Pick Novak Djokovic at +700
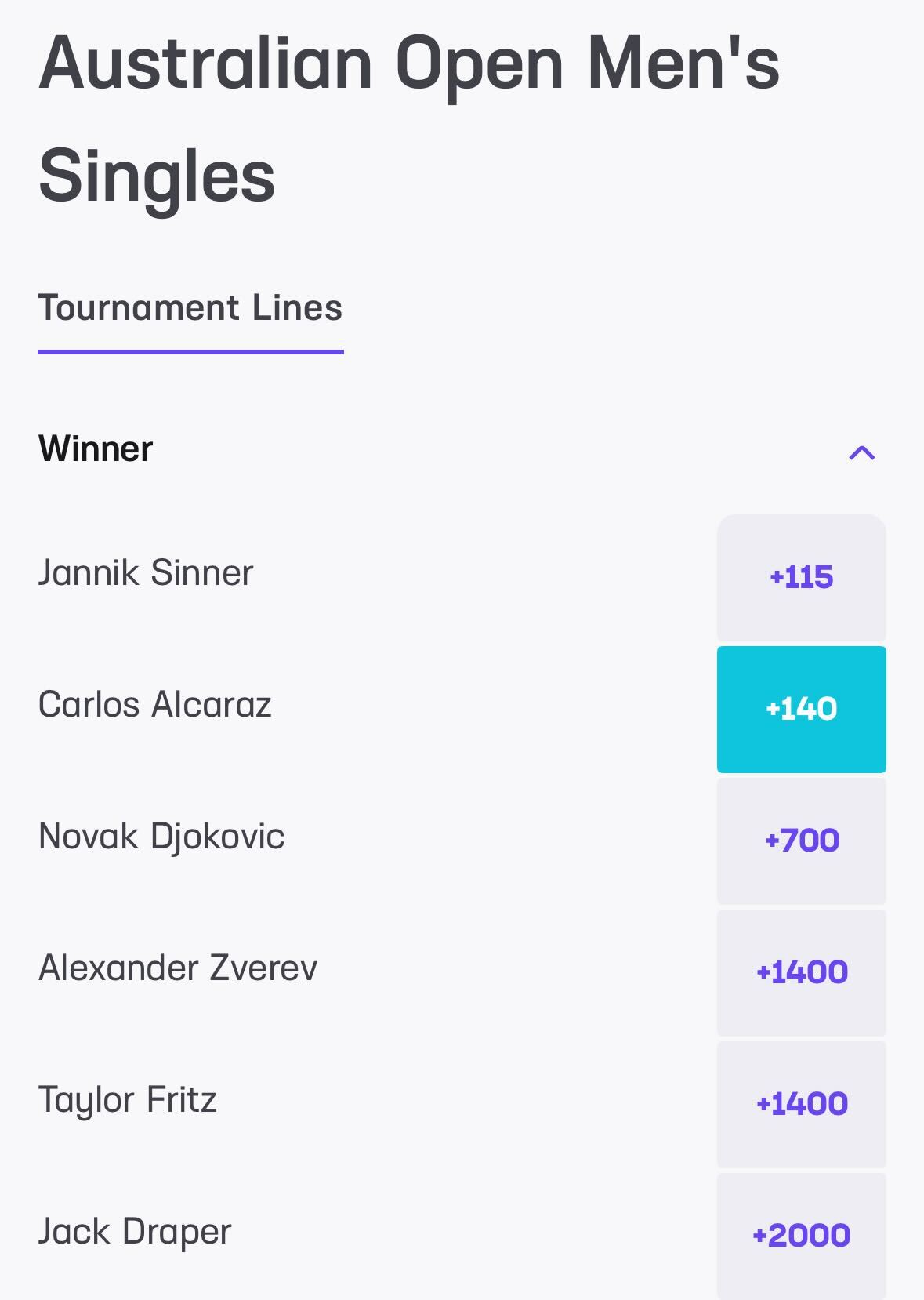 pyautogui.click(x=800, y=840)
